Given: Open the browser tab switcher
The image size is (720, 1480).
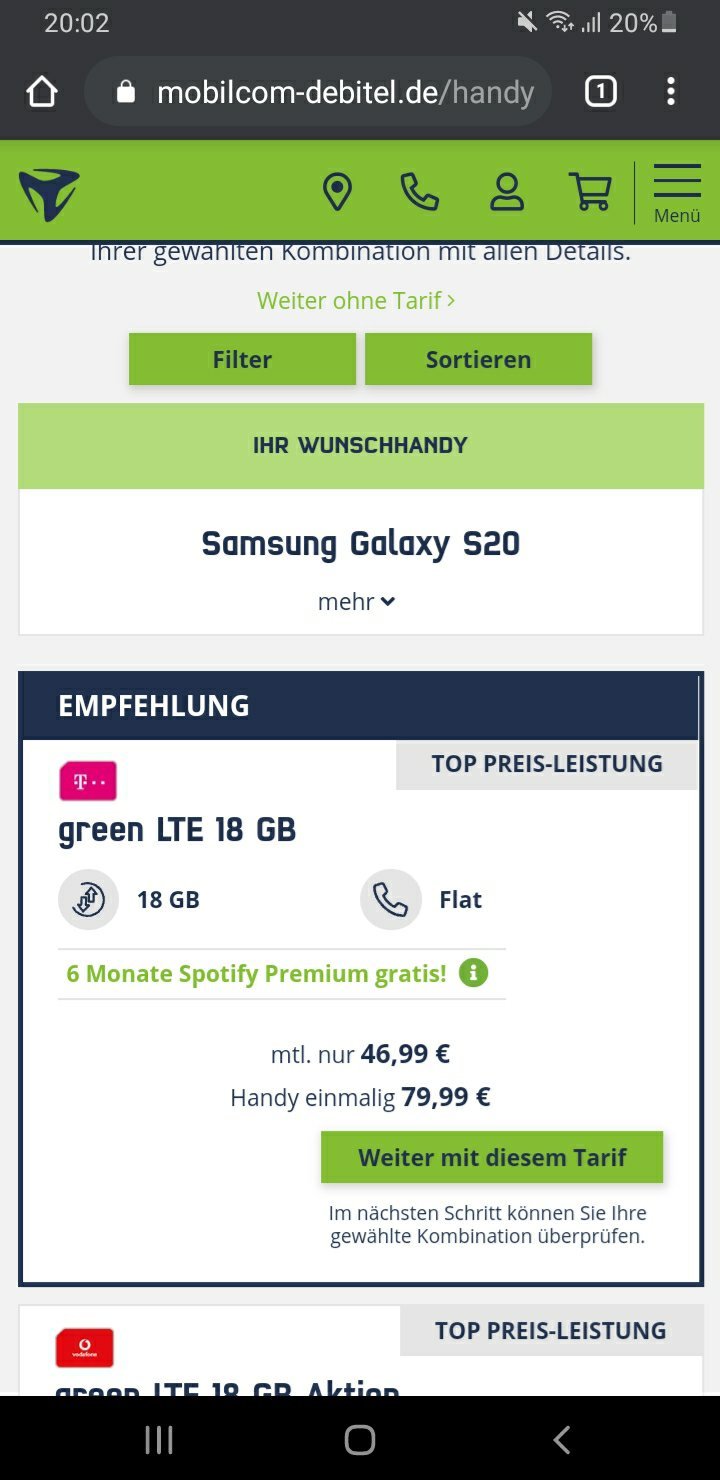Looking at the screenshot, I should [x=600, y=92].
